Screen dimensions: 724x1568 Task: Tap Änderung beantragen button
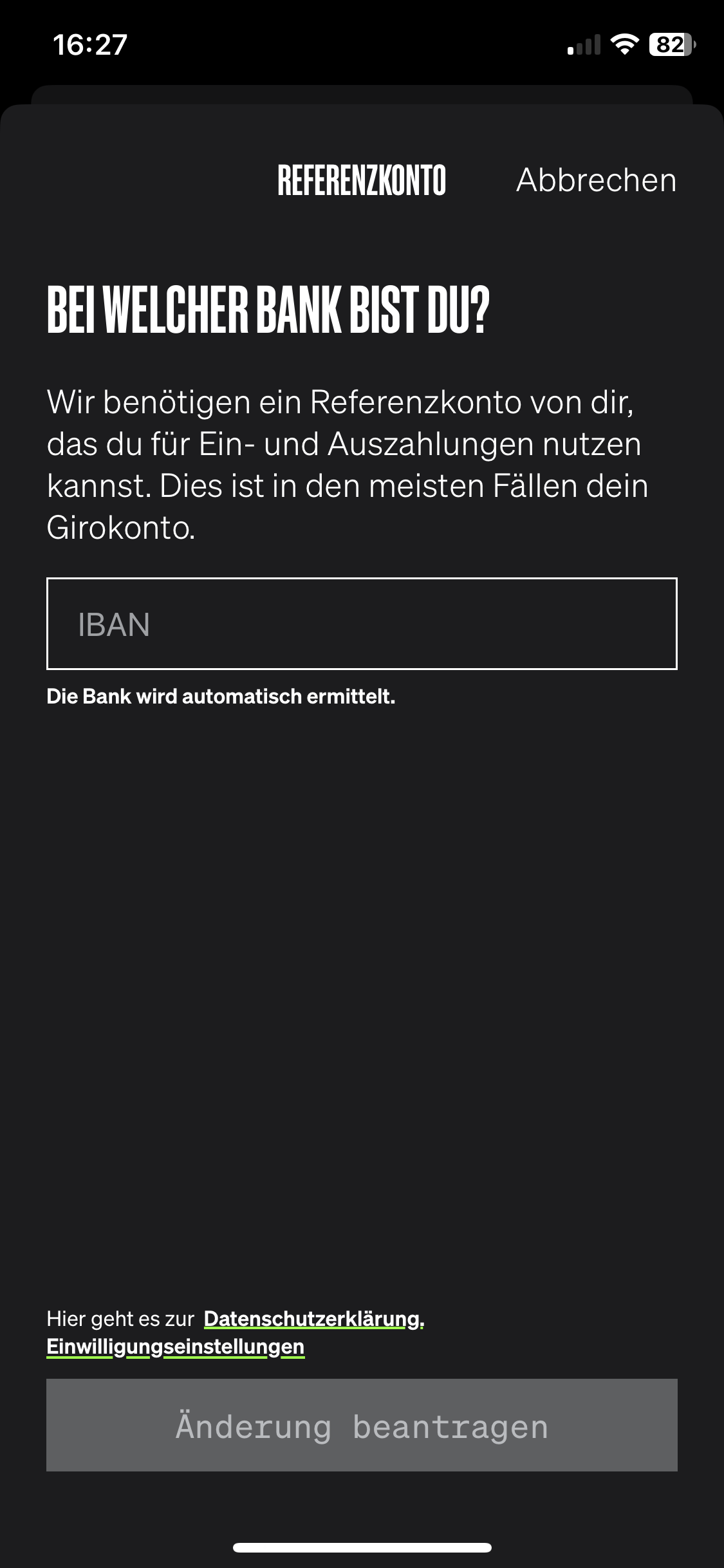(362, 1425)
